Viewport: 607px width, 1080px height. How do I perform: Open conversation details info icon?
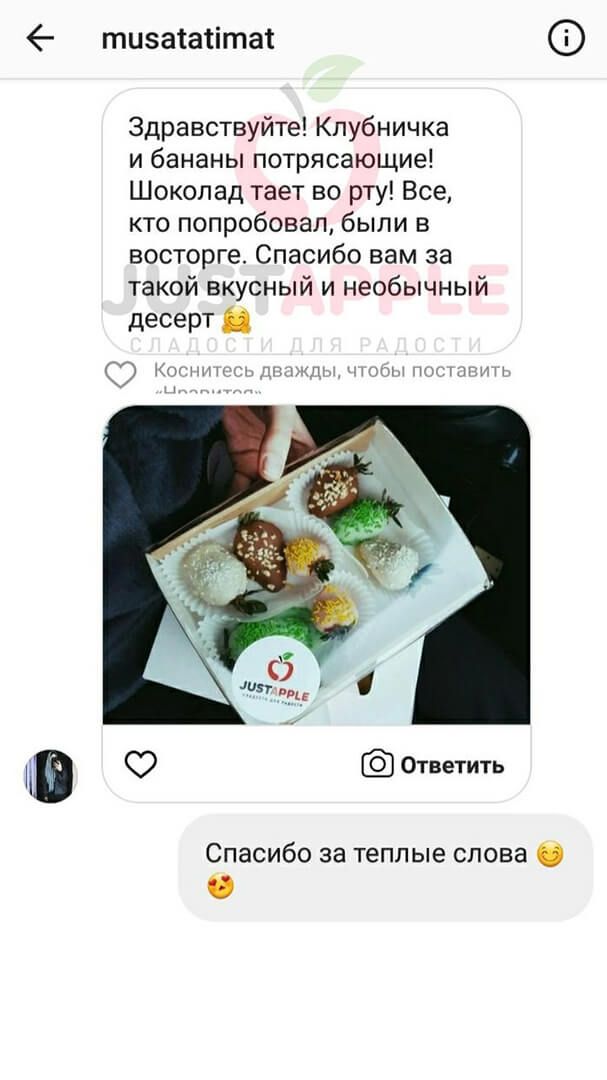[566, 39]
